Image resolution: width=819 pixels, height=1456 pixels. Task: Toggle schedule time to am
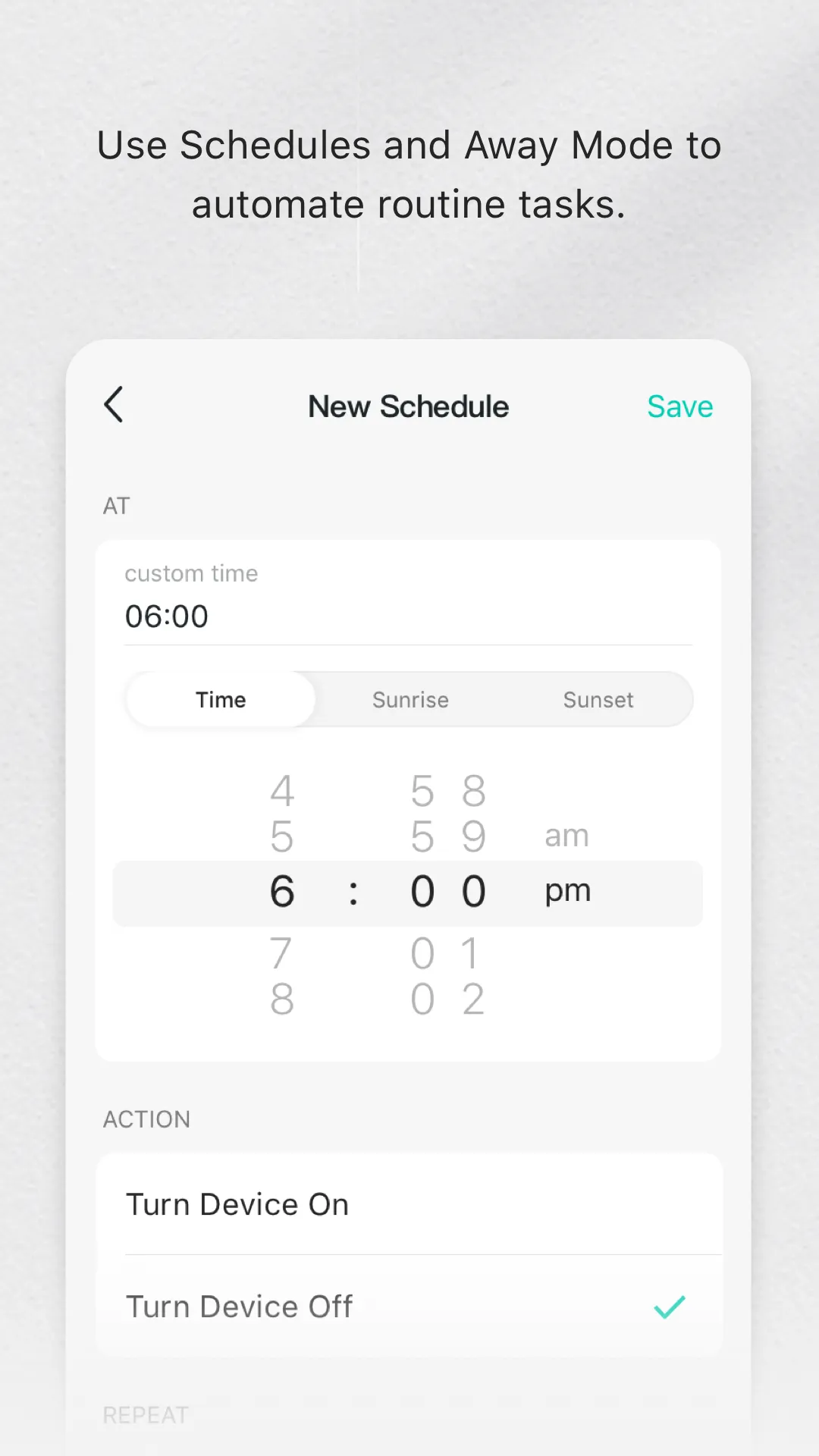(x=566, y=834)
